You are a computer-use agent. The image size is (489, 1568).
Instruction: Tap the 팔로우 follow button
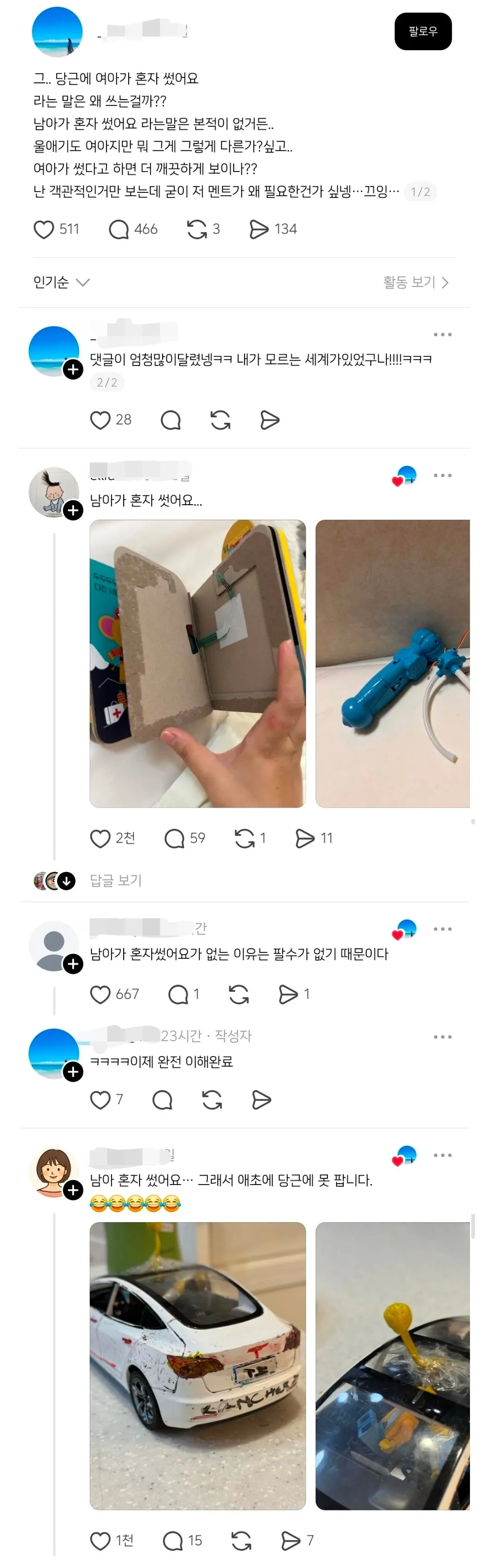click(422, 31)
